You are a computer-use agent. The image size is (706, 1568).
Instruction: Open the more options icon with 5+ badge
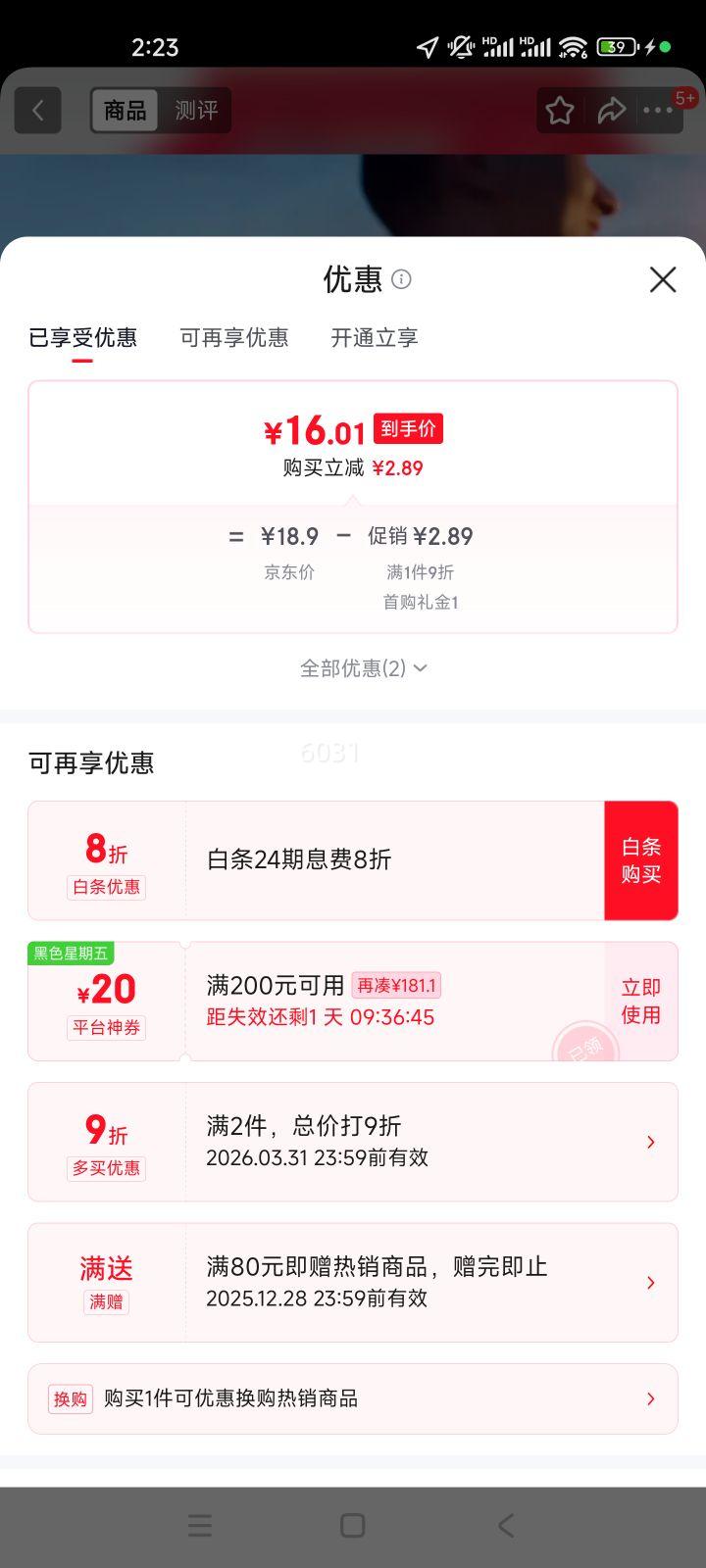659,111
